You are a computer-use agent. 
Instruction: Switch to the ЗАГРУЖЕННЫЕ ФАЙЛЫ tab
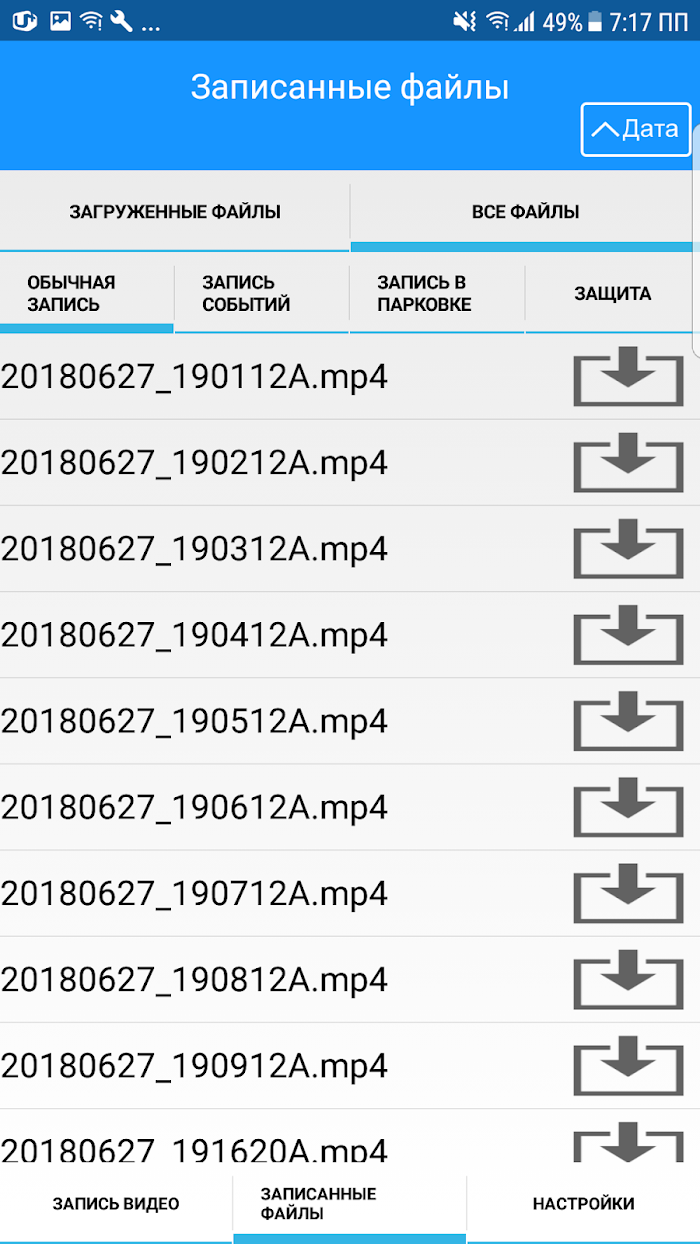coord(175,212)
